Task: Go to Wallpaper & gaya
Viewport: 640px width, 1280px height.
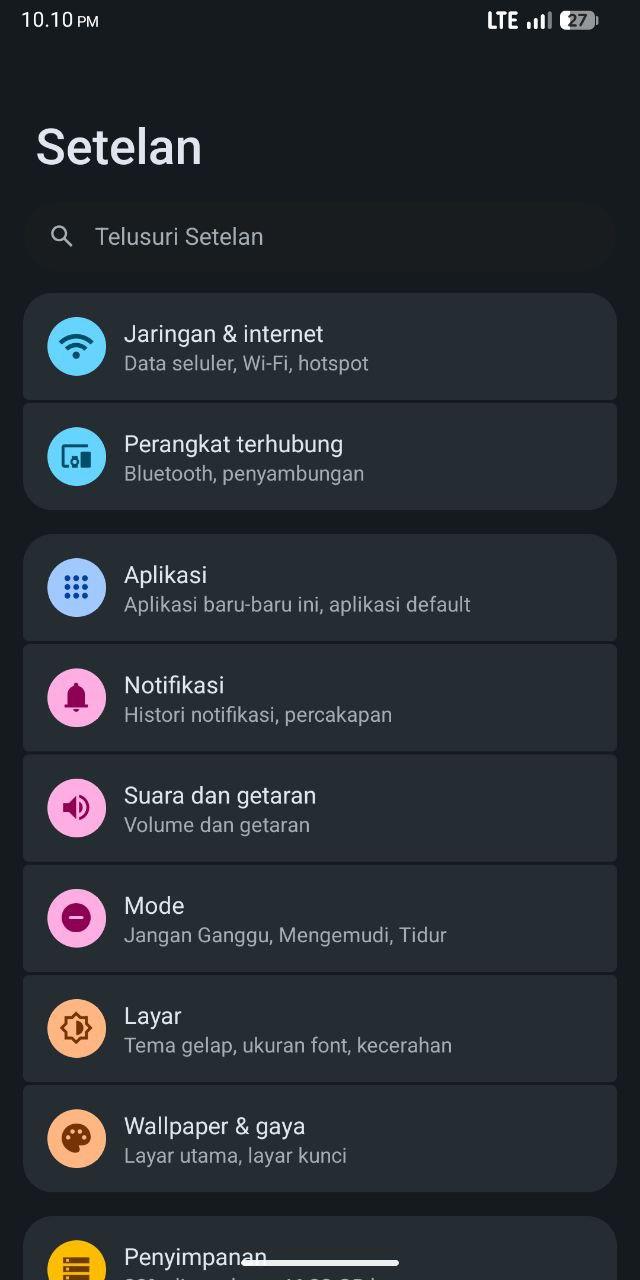Action: point(320,1138)
